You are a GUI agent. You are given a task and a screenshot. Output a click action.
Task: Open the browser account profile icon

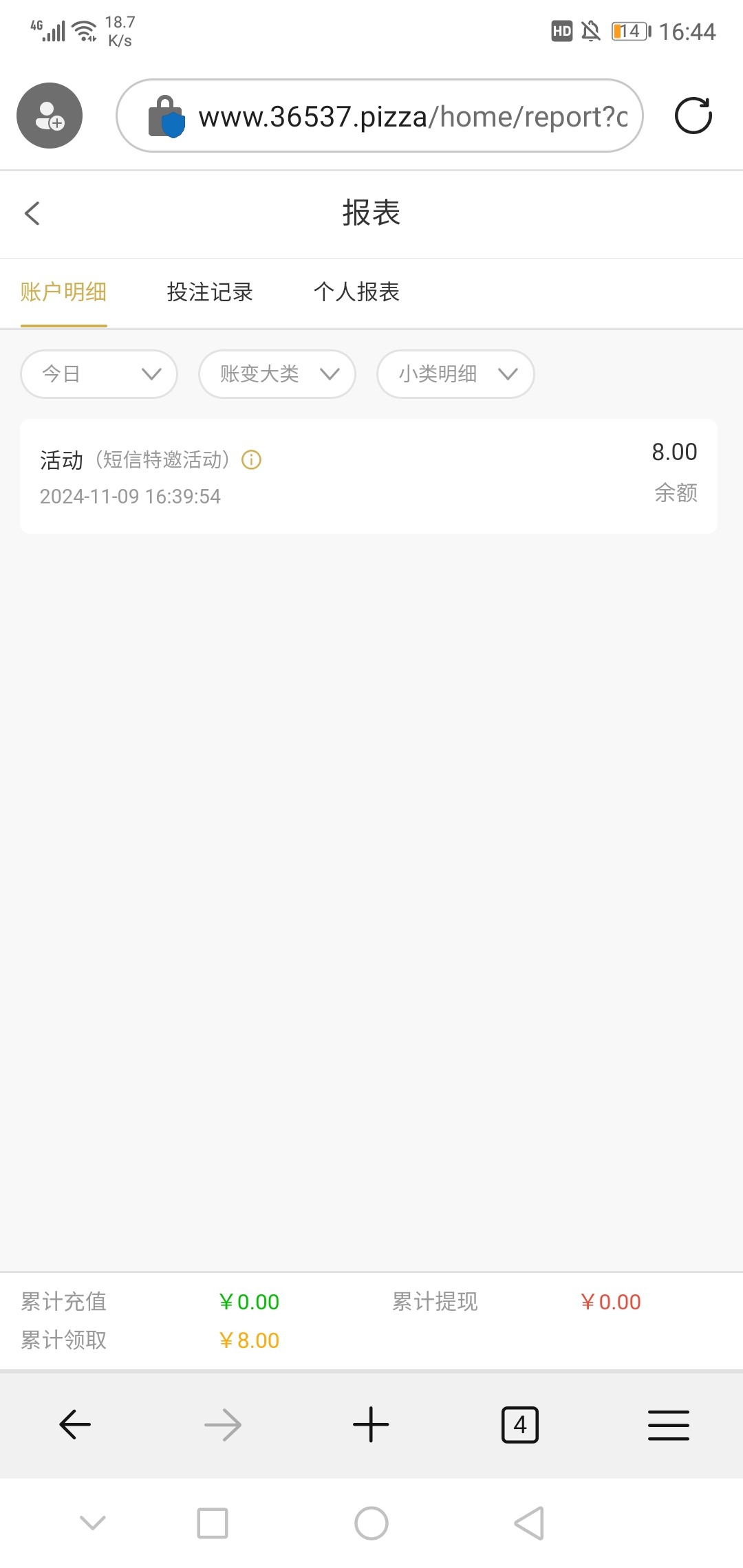point(50,116)
